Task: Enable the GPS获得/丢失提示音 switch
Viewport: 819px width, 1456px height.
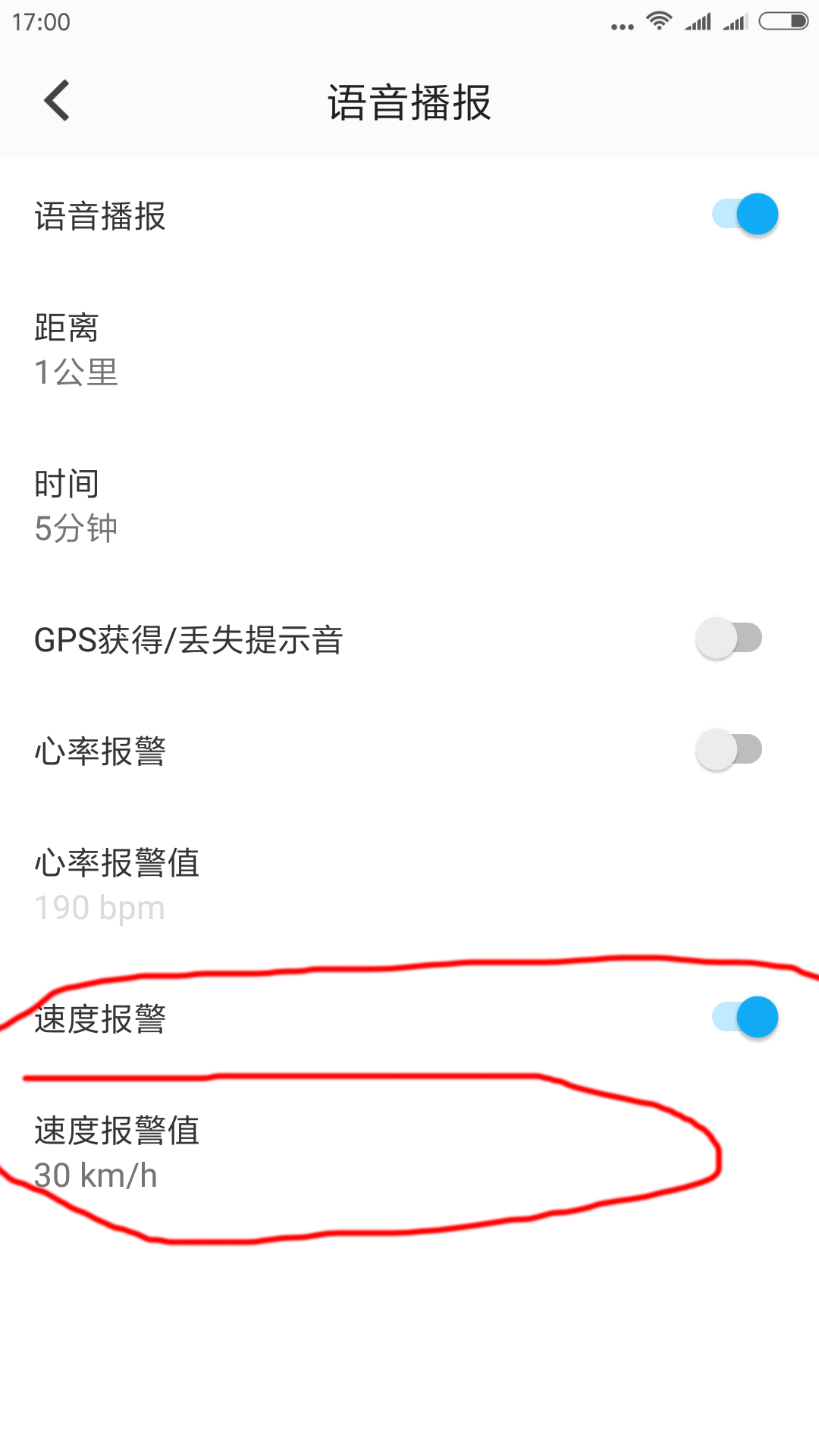Action: pos(729,639)
